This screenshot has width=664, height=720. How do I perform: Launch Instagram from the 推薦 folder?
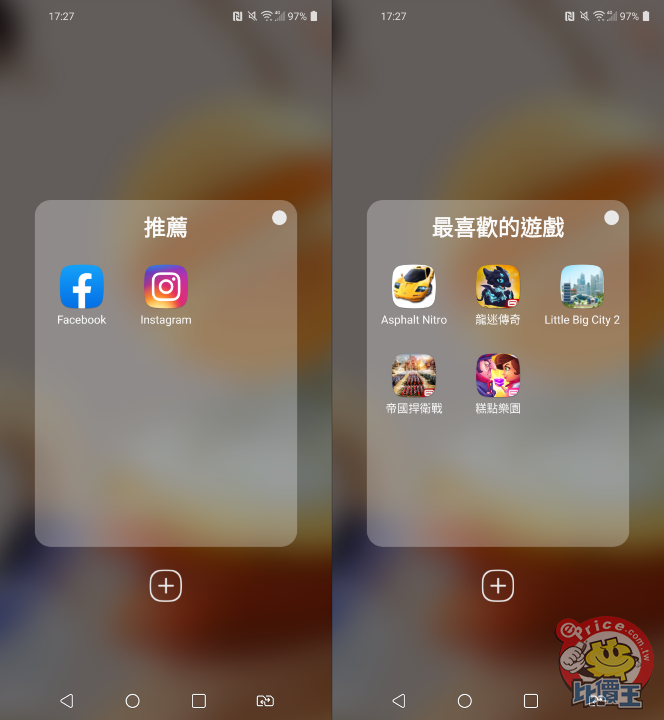[166, 287]
